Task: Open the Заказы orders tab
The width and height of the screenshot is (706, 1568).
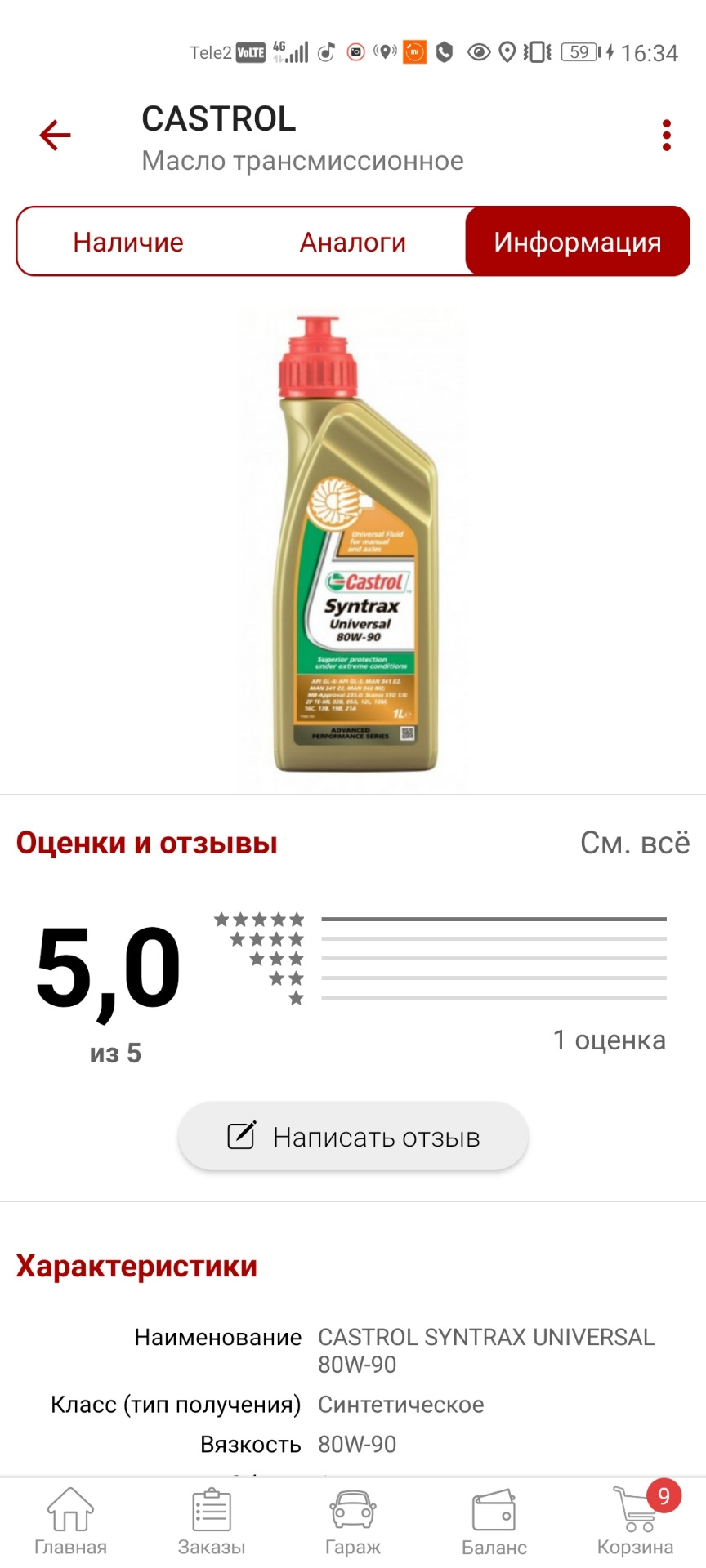Action: point(212,1522)
